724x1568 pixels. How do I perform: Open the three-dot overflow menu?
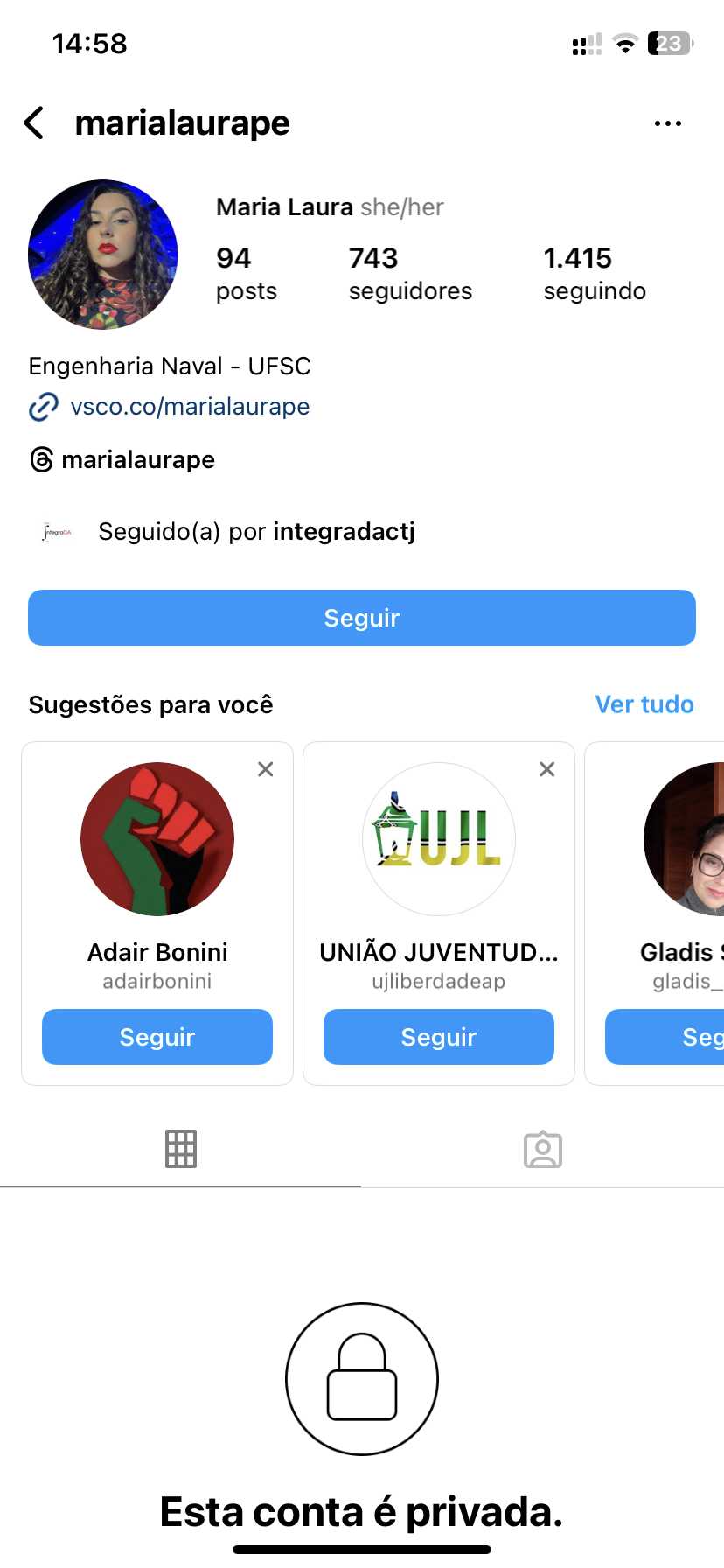[667, 123]
